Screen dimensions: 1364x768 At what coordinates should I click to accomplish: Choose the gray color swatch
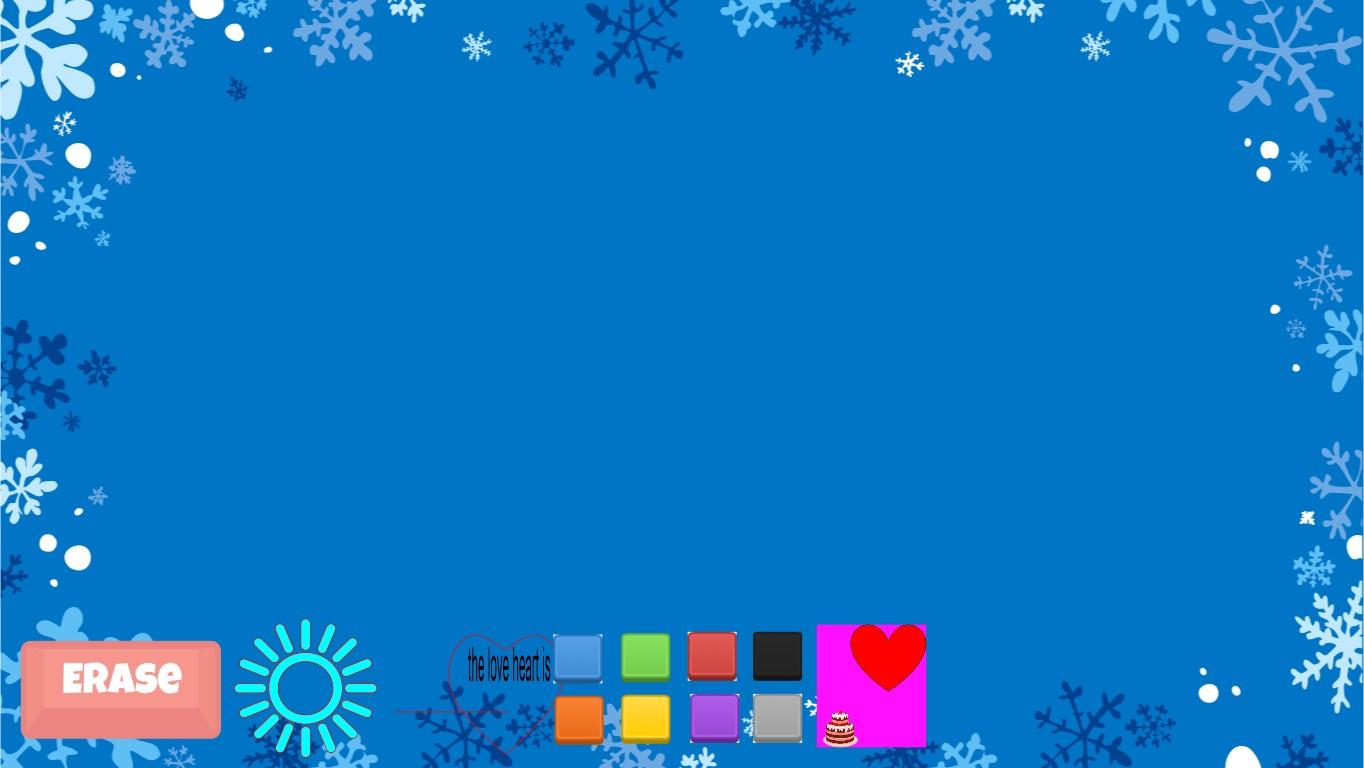coord(777,718)
